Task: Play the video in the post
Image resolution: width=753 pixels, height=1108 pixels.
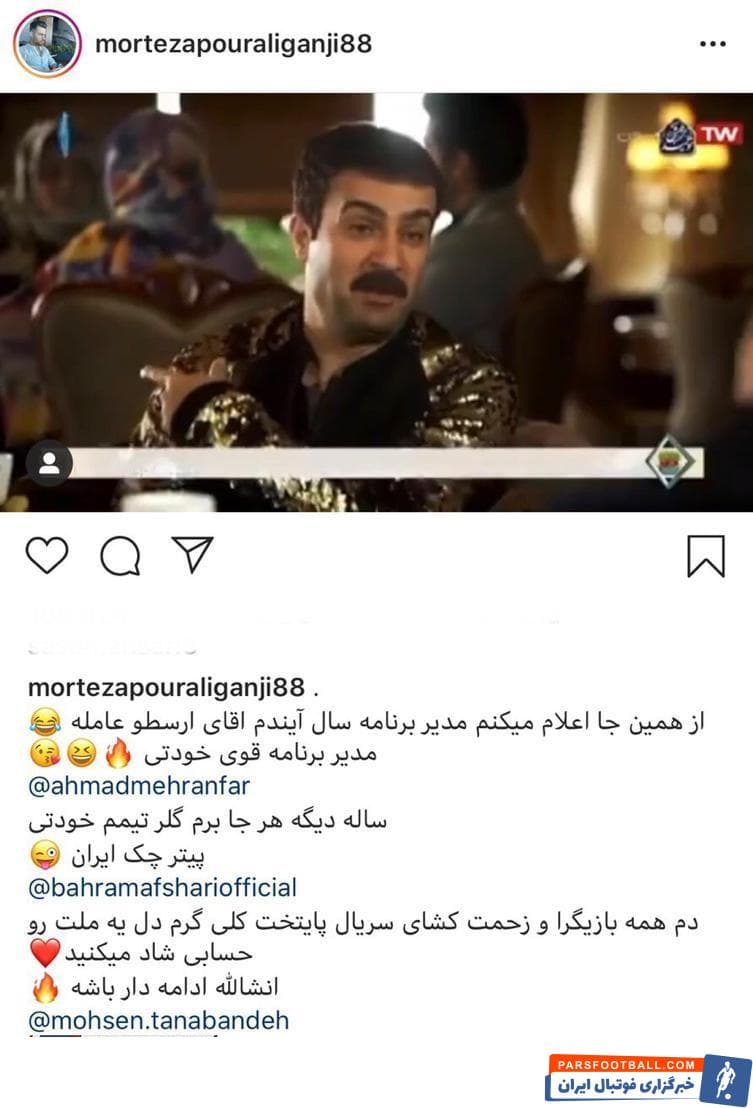Action: point(376,300)
